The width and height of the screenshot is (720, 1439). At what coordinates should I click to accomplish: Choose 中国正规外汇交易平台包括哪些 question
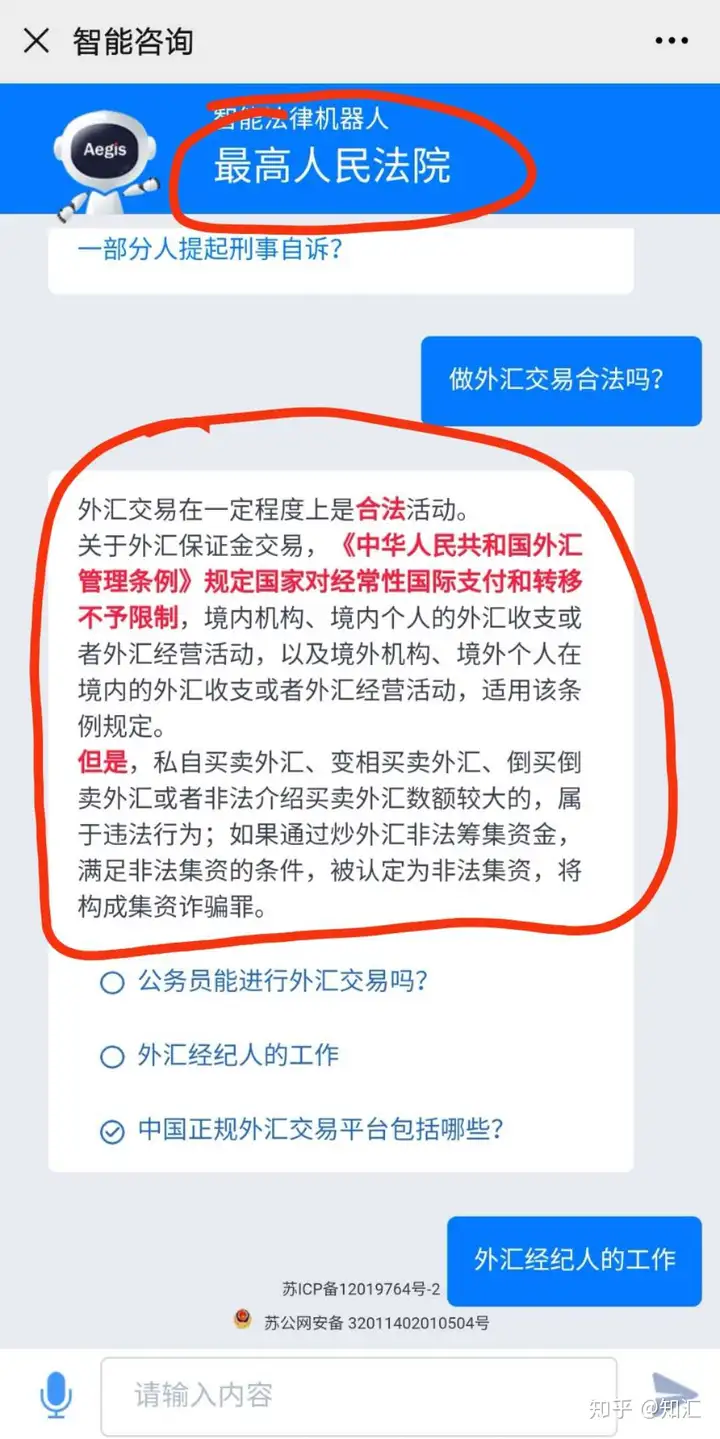tap(320, 1130)
